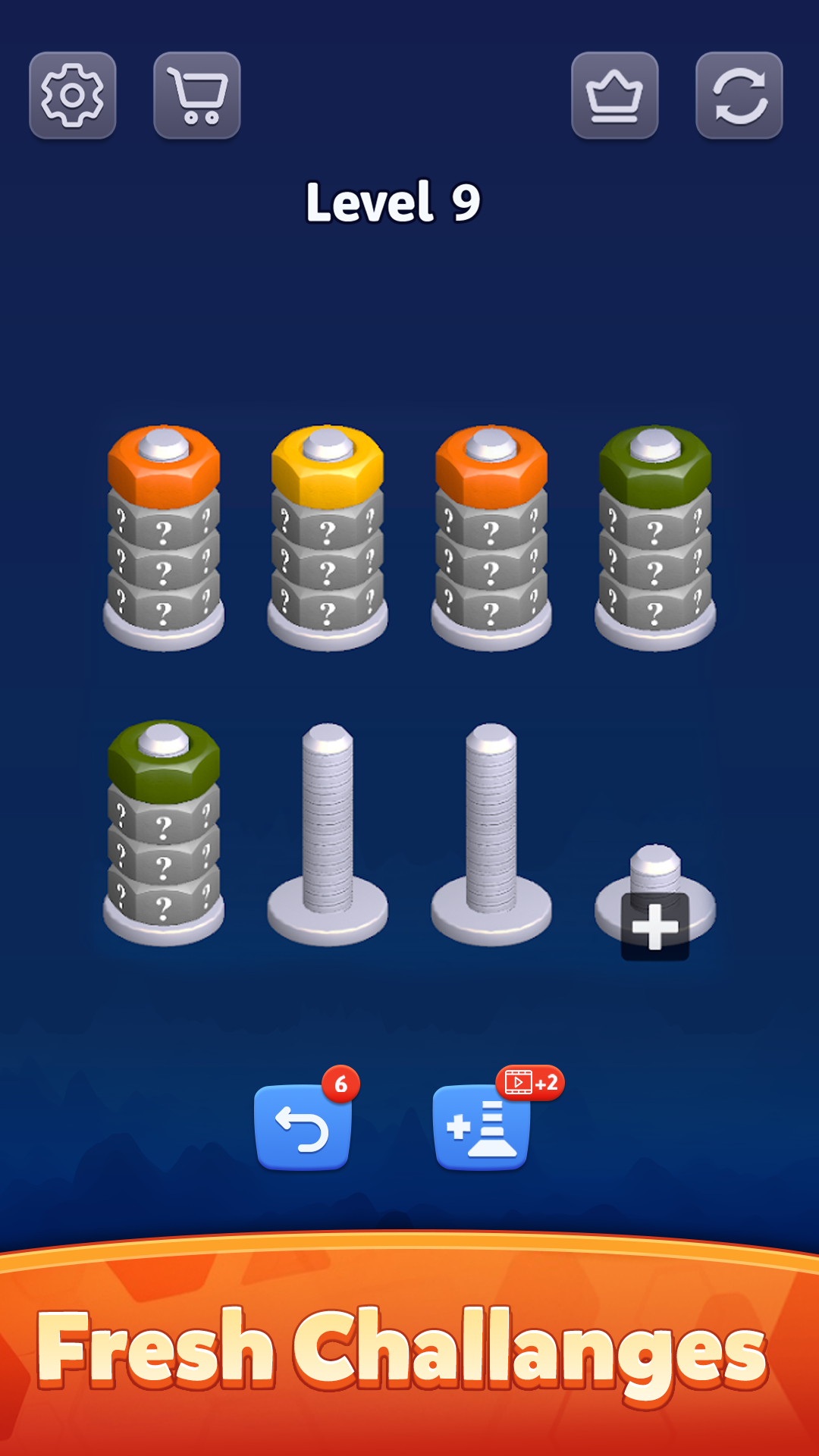Open the settings gear

[73, 96]
